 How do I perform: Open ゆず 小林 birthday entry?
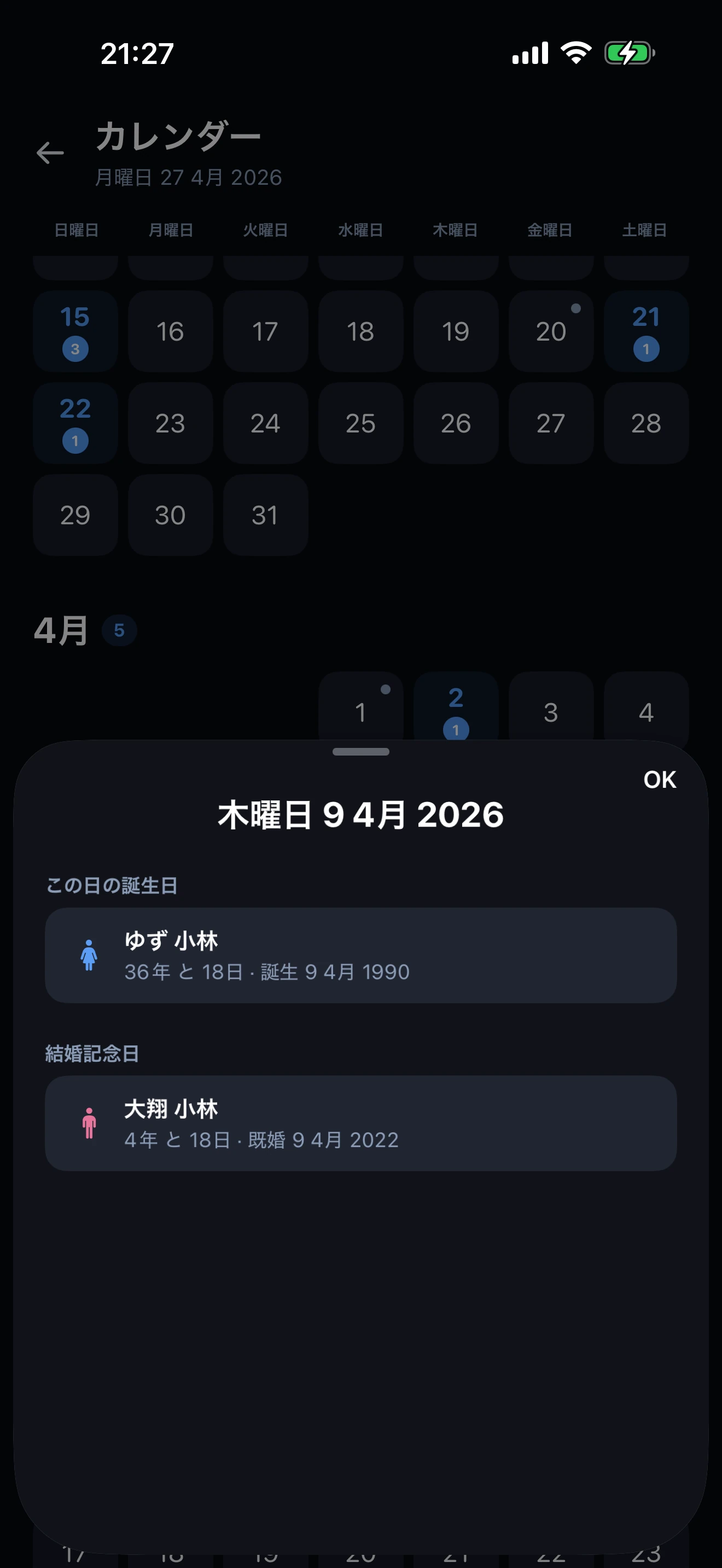[x=360, y=955]
